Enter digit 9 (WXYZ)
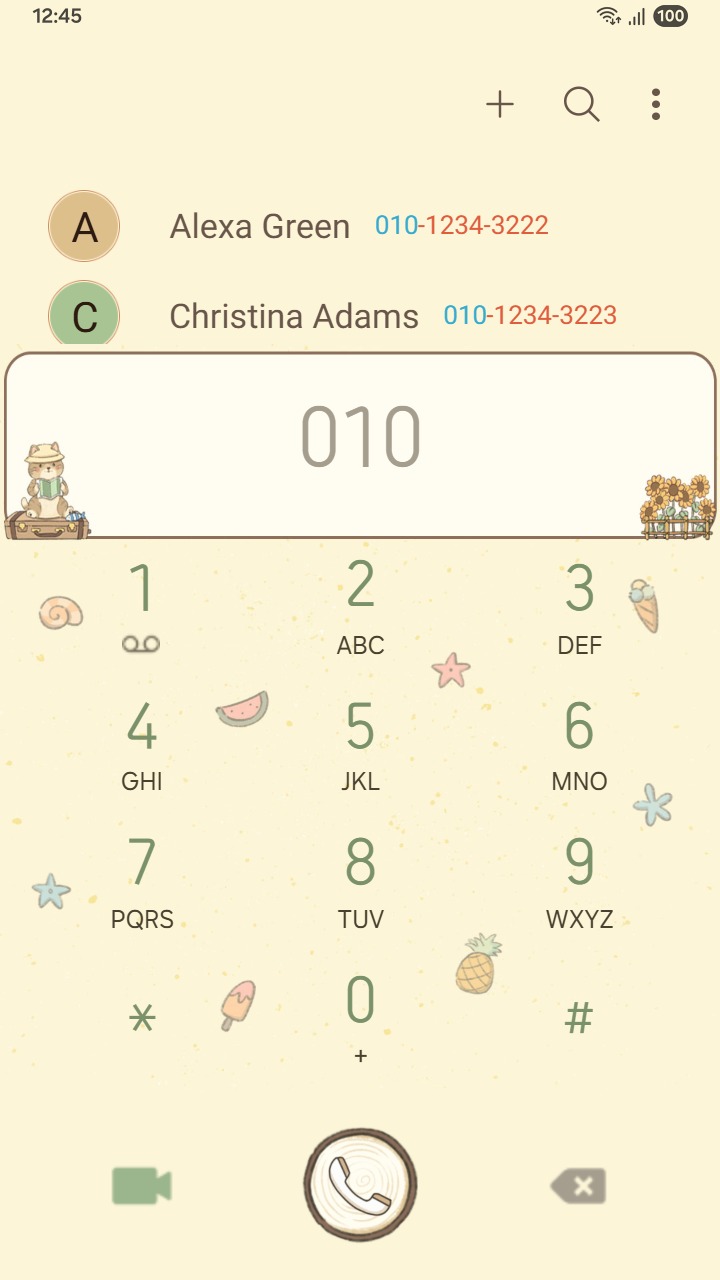Viewport: 720px width, 1280px height. click(x=579, y=880)
